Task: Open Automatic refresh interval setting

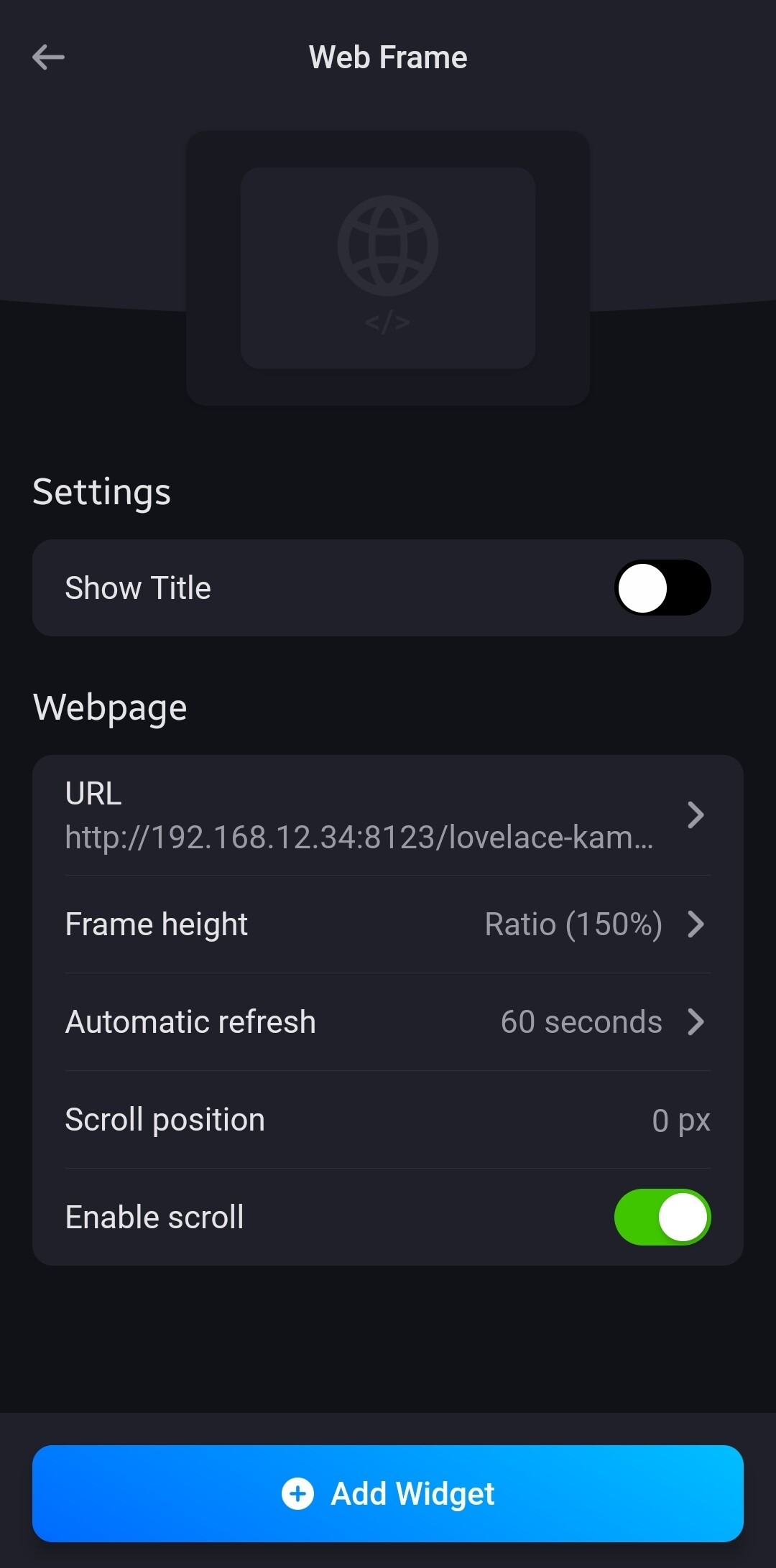Action: click(387, 1022)
